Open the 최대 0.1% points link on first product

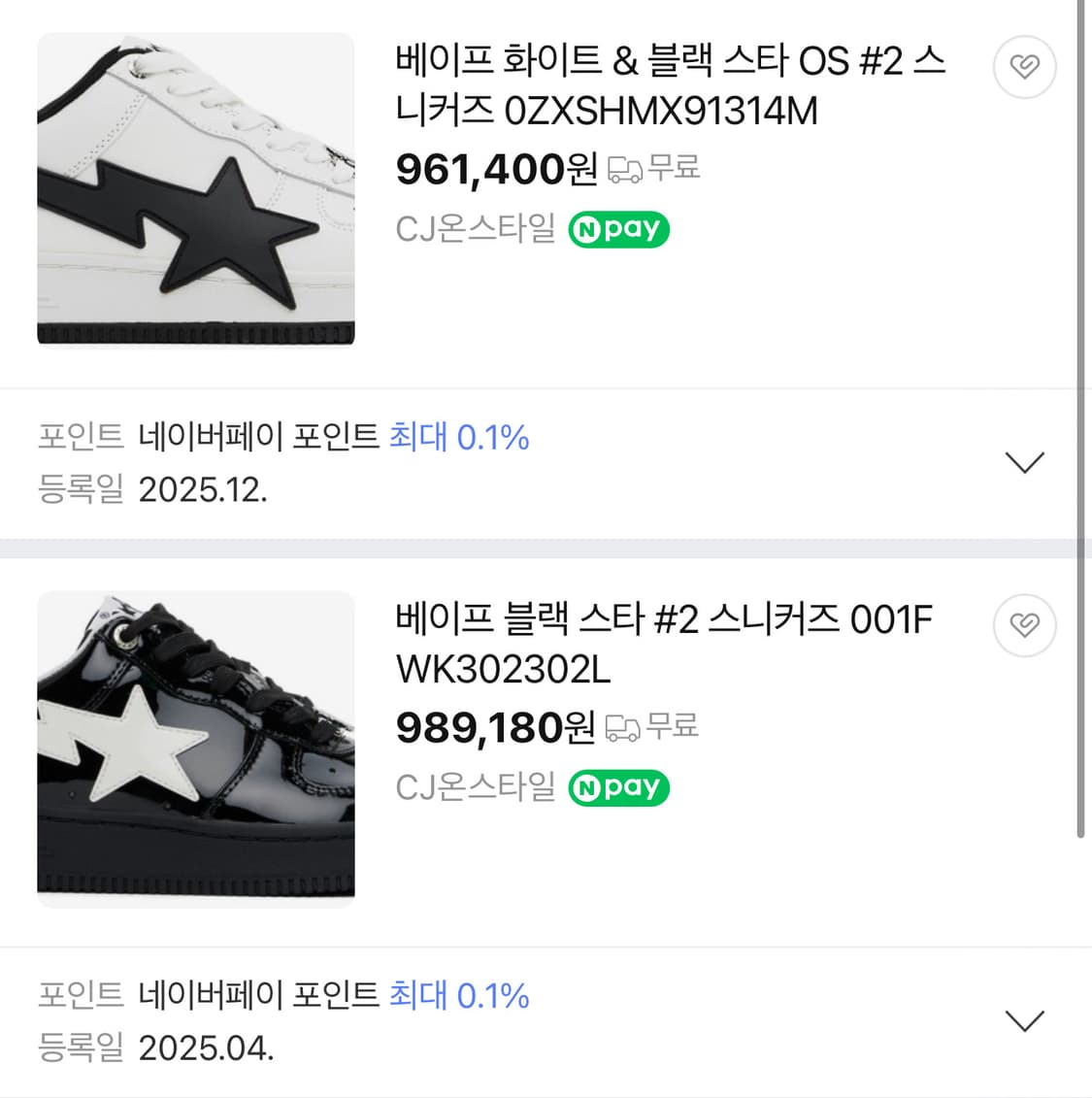460,439
